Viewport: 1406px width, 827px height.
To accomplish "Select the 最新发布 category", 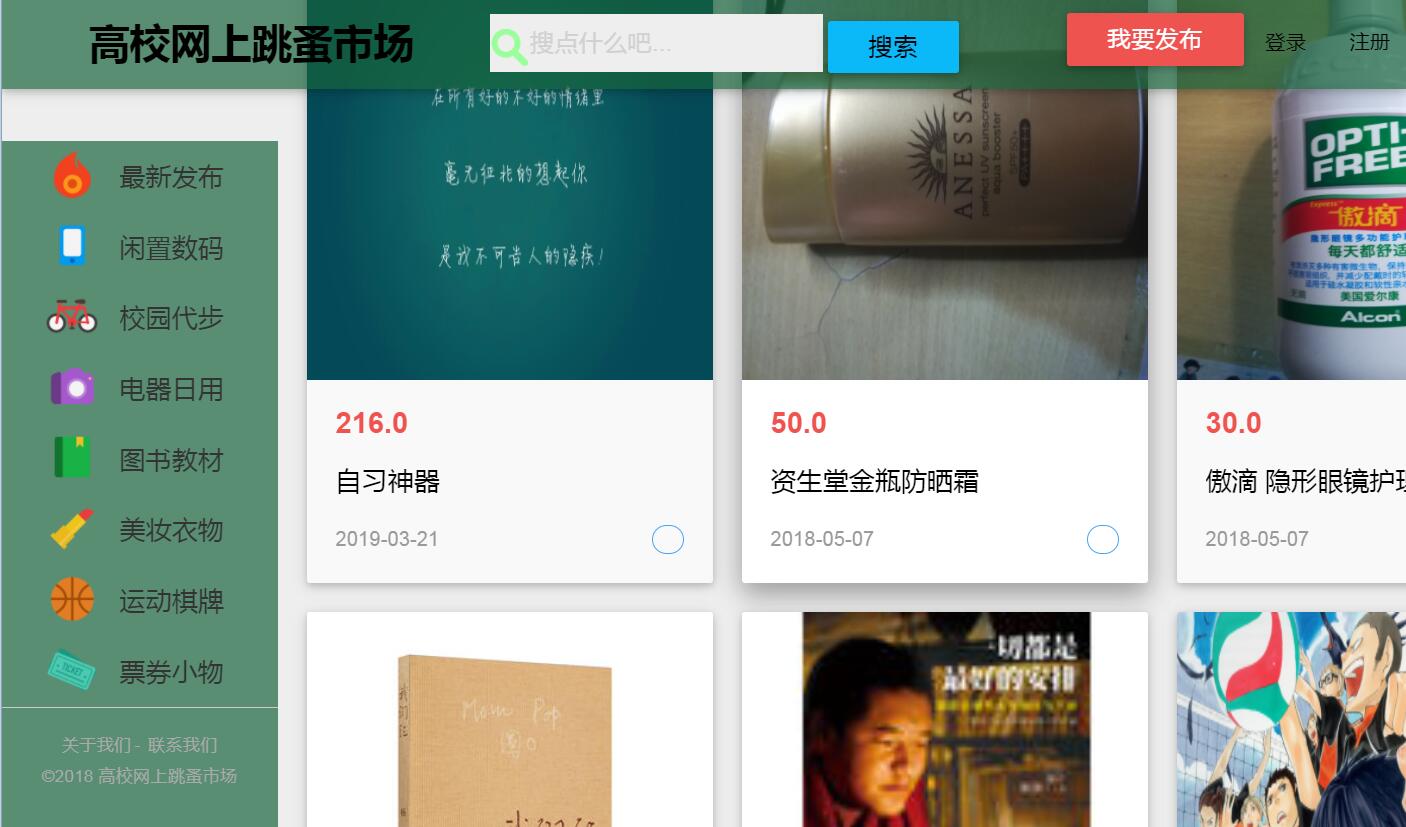I will click(170, 177).
